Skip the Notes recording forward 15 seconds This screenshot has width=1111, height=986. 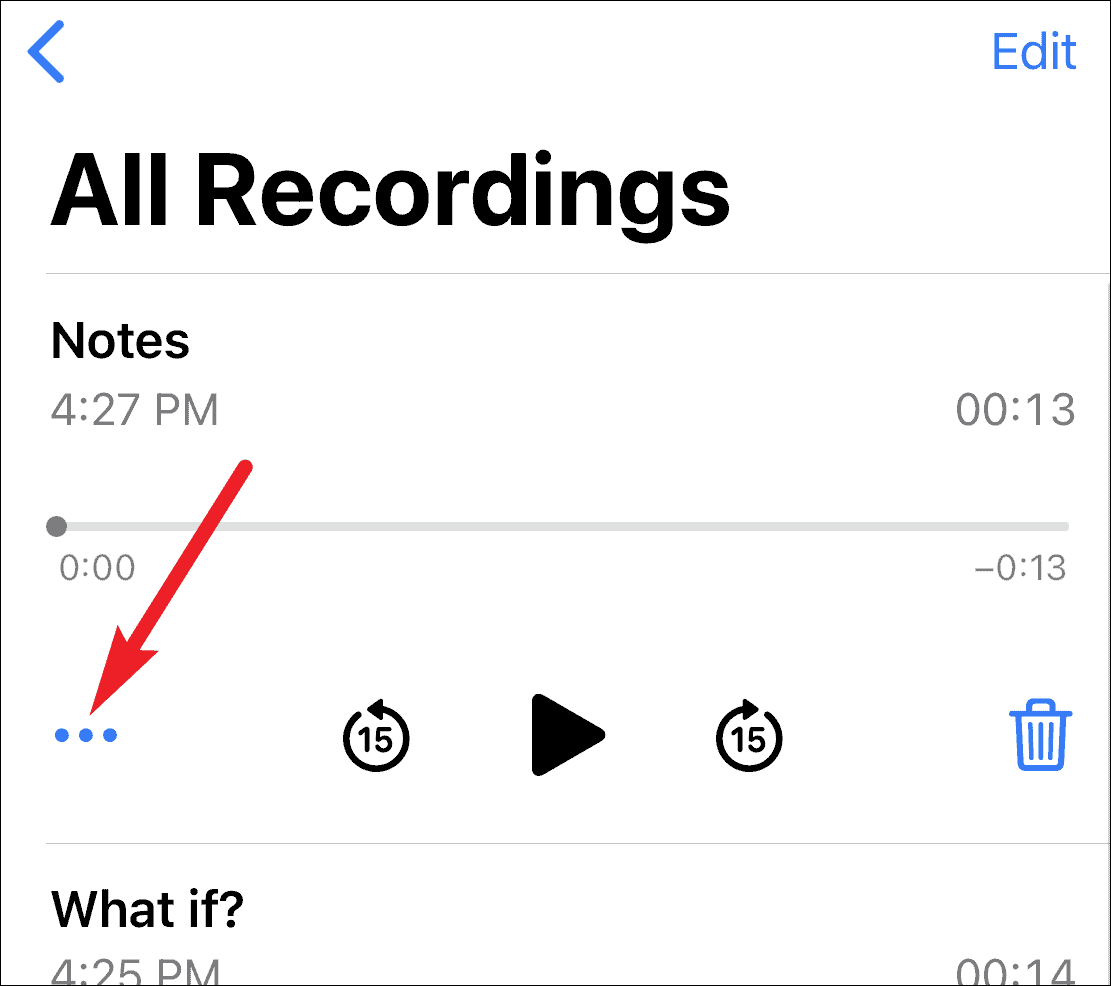749,735
